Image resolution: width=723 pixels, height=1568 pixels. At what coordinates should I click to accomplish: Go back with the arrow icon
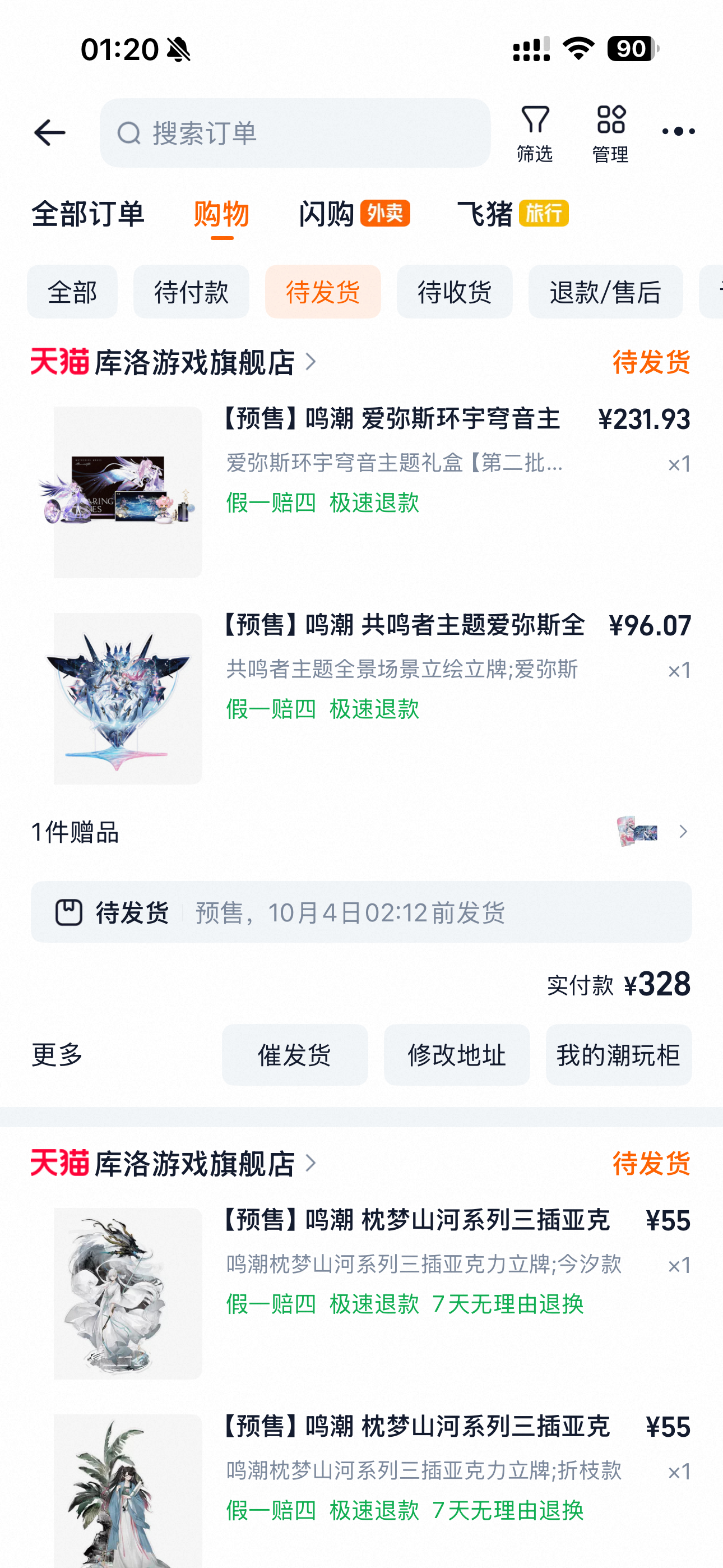click(49, 133)
